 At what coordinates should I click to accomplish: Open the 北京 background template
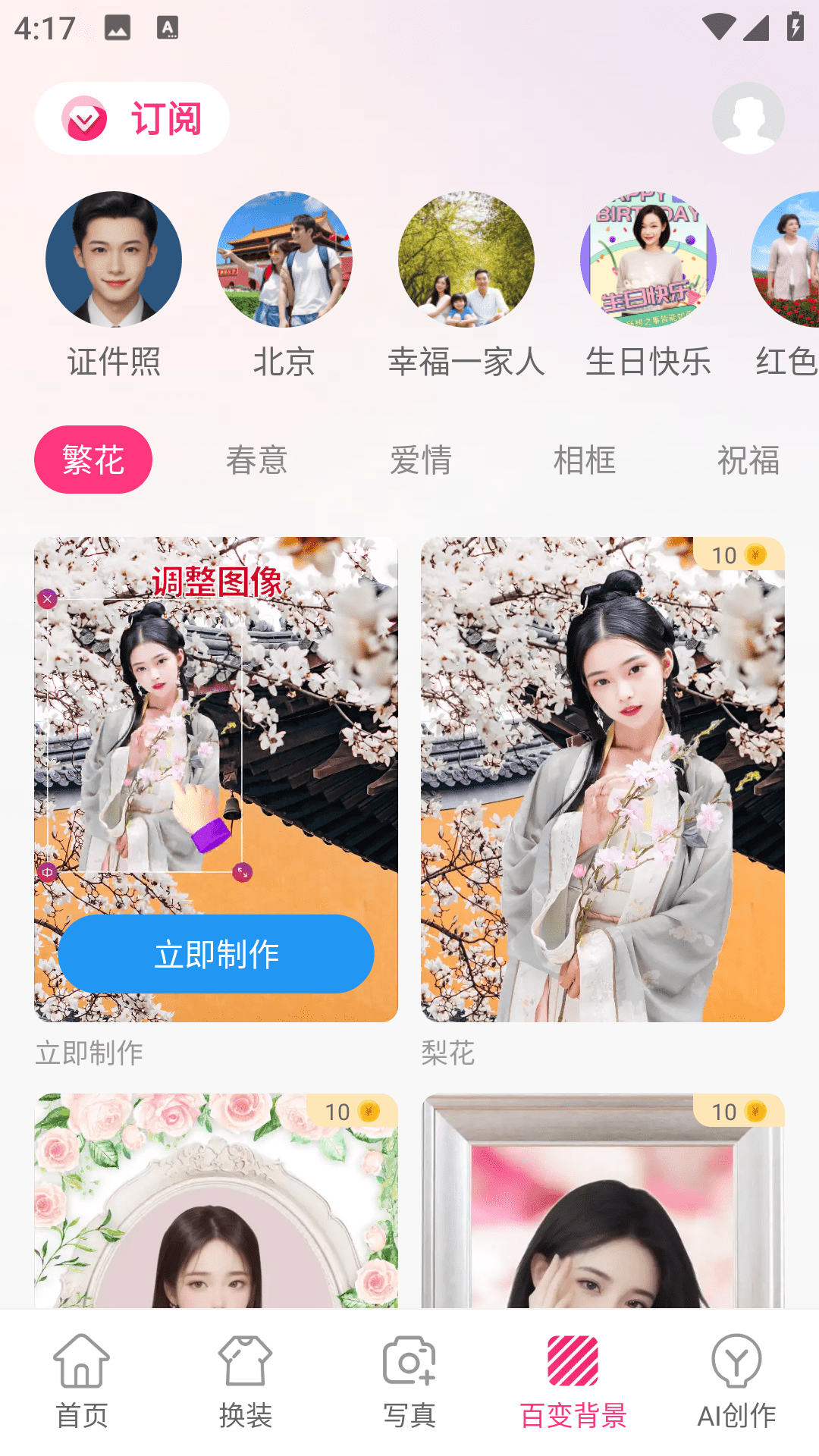284,260
